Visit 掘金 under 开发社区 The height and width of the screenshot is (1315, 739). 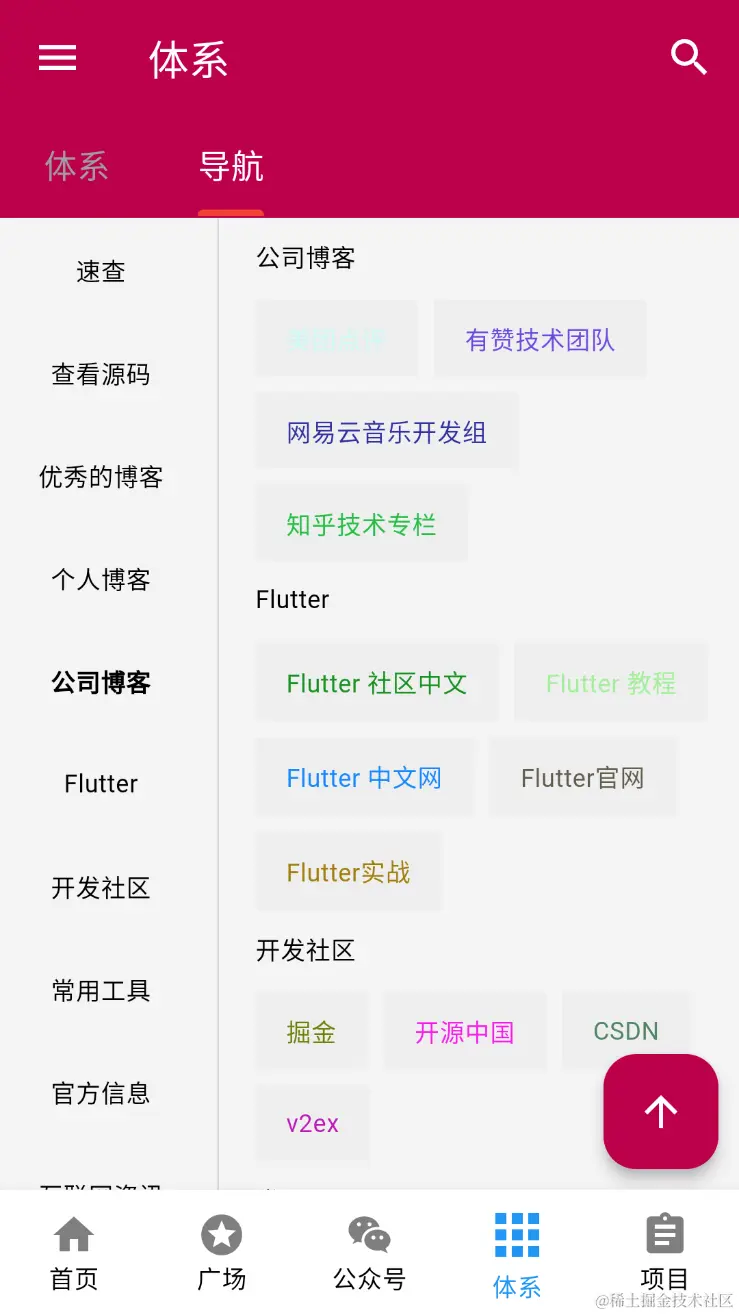(311, 1031)
